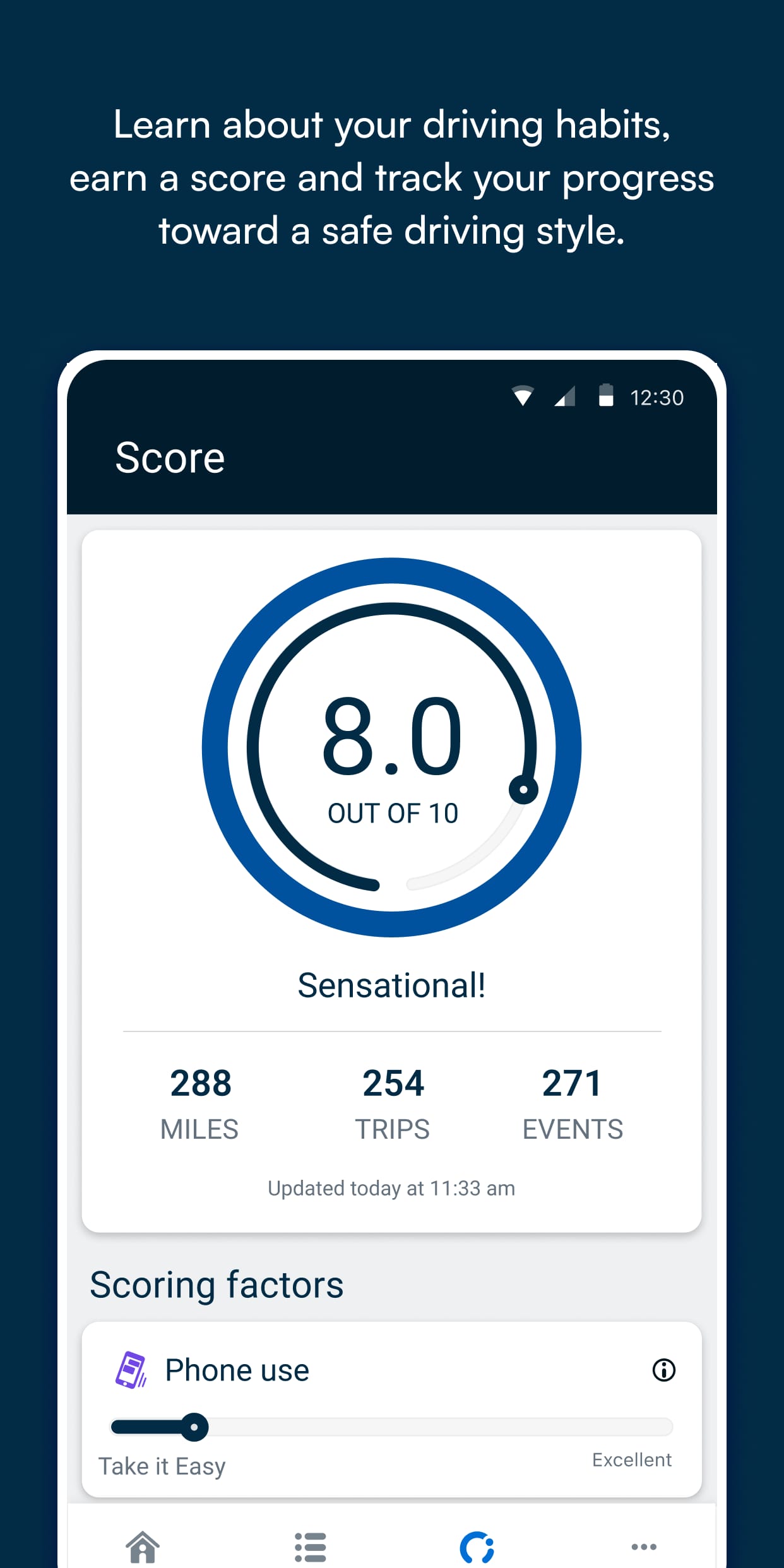Select the Score header title
Screen dimensions: 784x1568
(x=169, y=456)
